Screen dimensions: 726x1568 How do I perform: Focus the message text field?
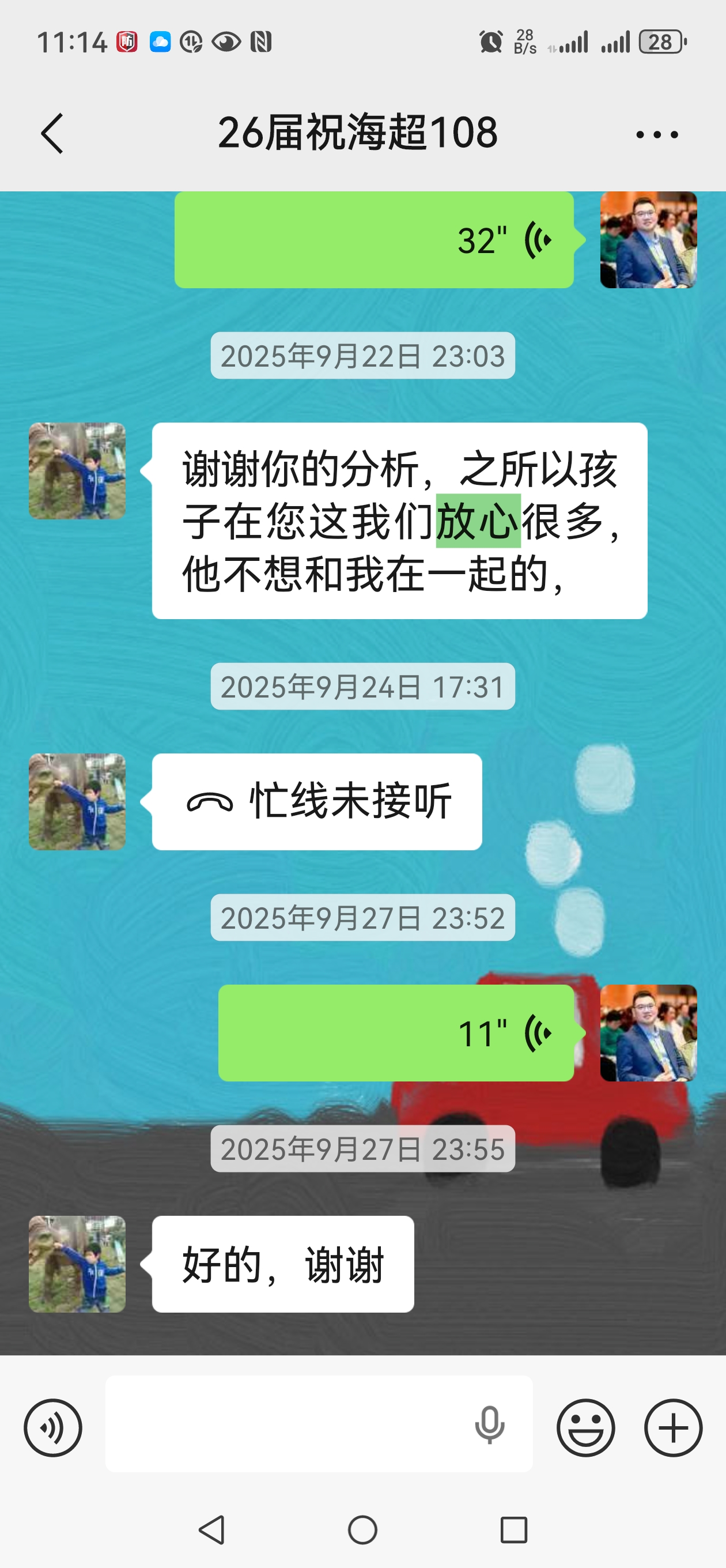[x=286, y=1424]
